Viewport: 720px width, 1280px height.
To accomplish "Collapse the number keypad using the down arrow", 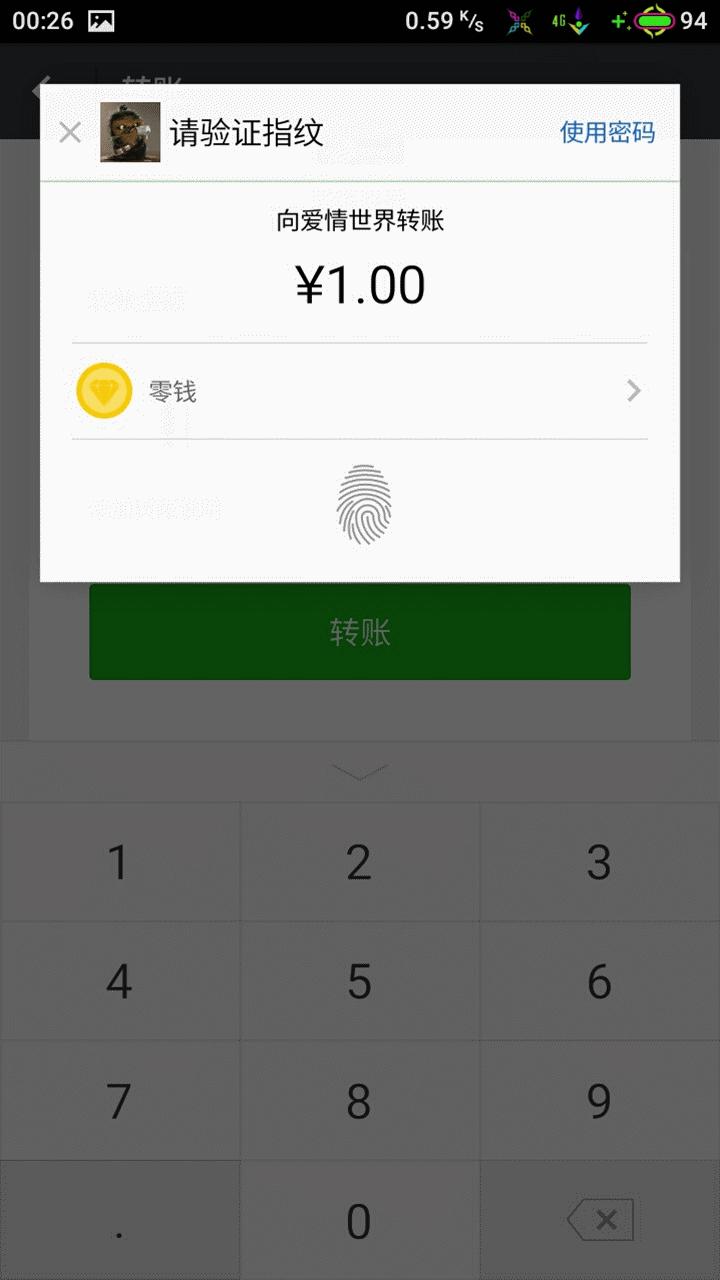I will [x=360, y=770].
